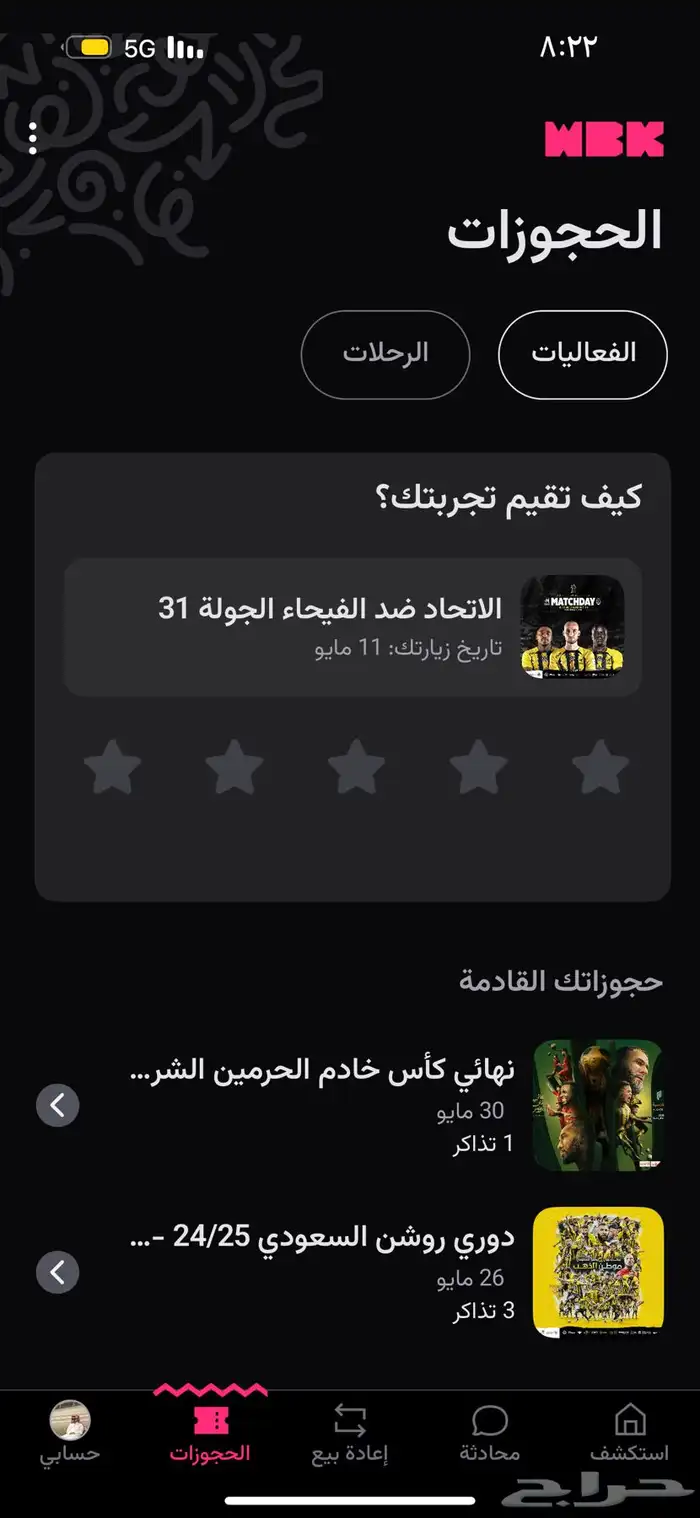Viewport: 700px width, 1518px height.
Task: Open the three-dot overflow menu
Action: [33, 139]
